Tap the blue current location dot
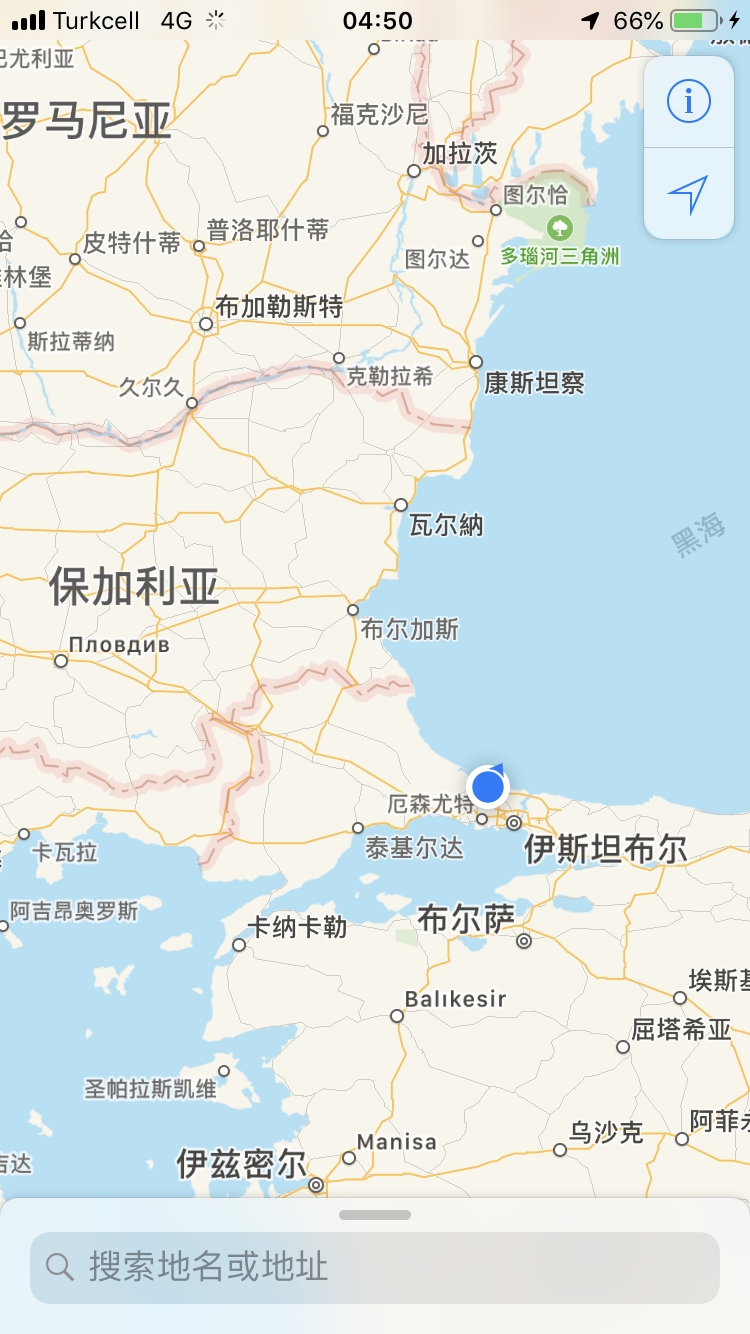Viewport: 750px width, 1334px height. coord(488,786)
